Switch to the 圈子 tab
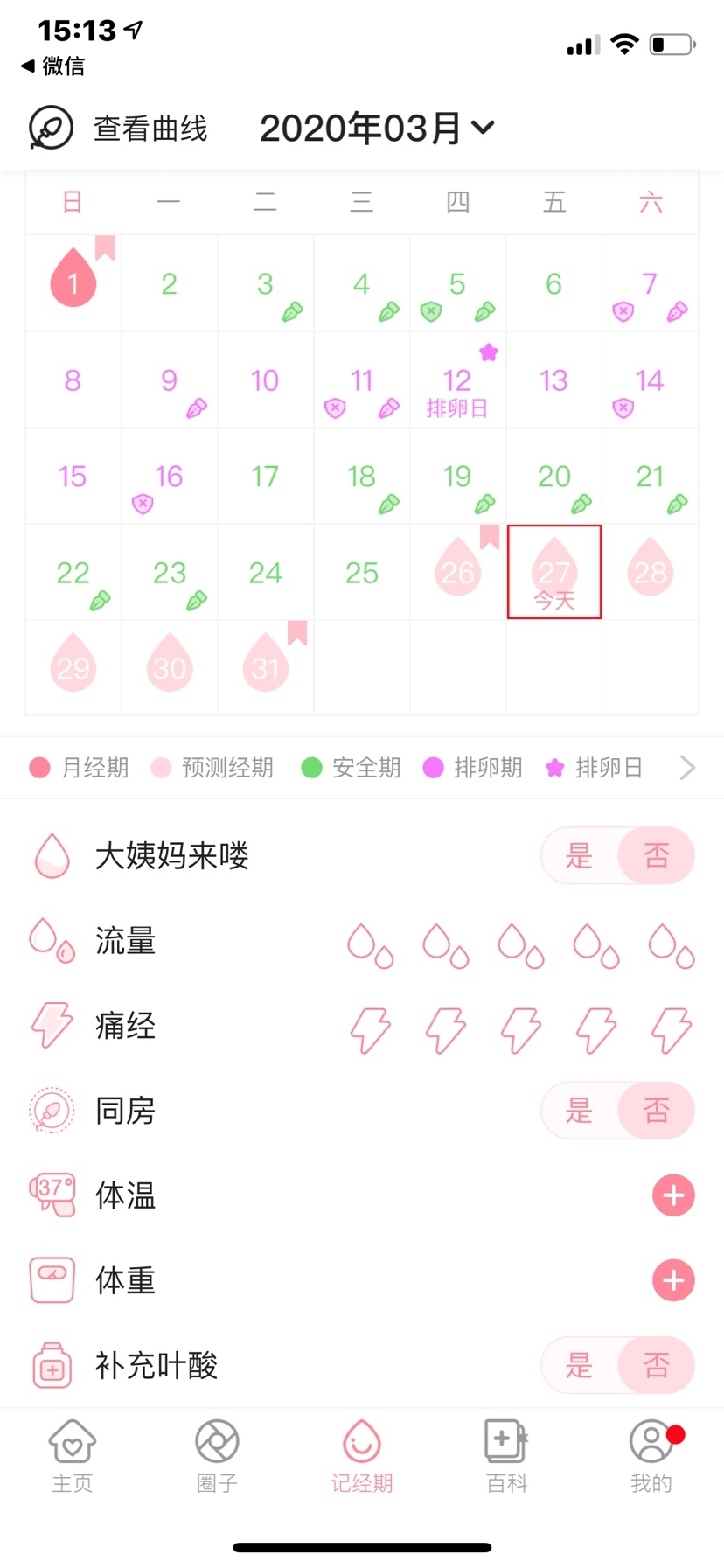This screenshot has height=1568, width=724. [217, 1455]
